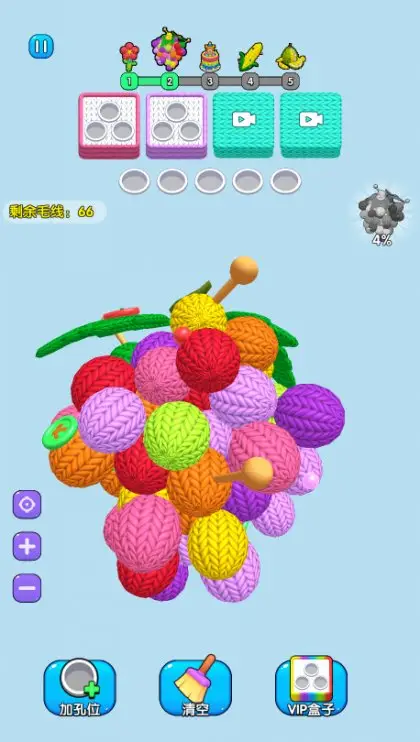Image resolution: width=420 pixels, height=742 pixels.
Task: Pick the purple yarn ball on the right
Action: tap(310, 415)
